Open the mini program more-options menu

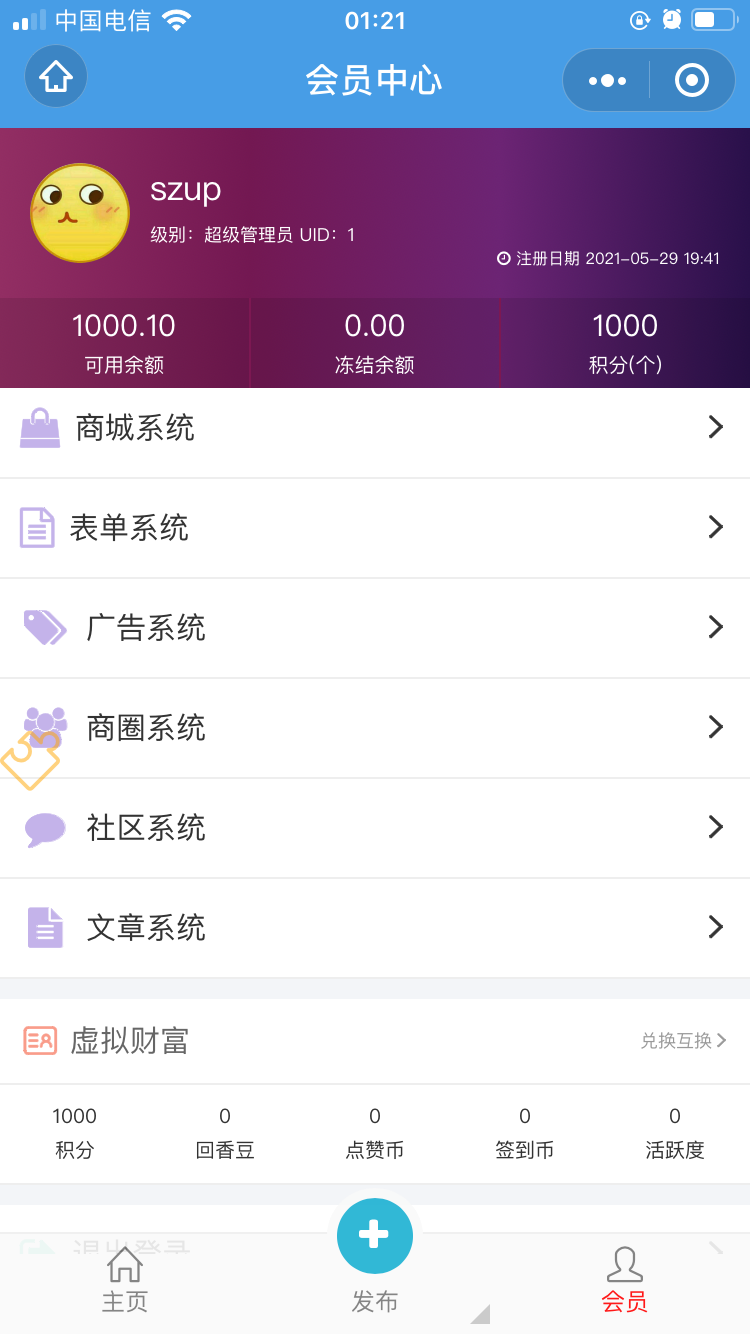(x=607, y=80)
